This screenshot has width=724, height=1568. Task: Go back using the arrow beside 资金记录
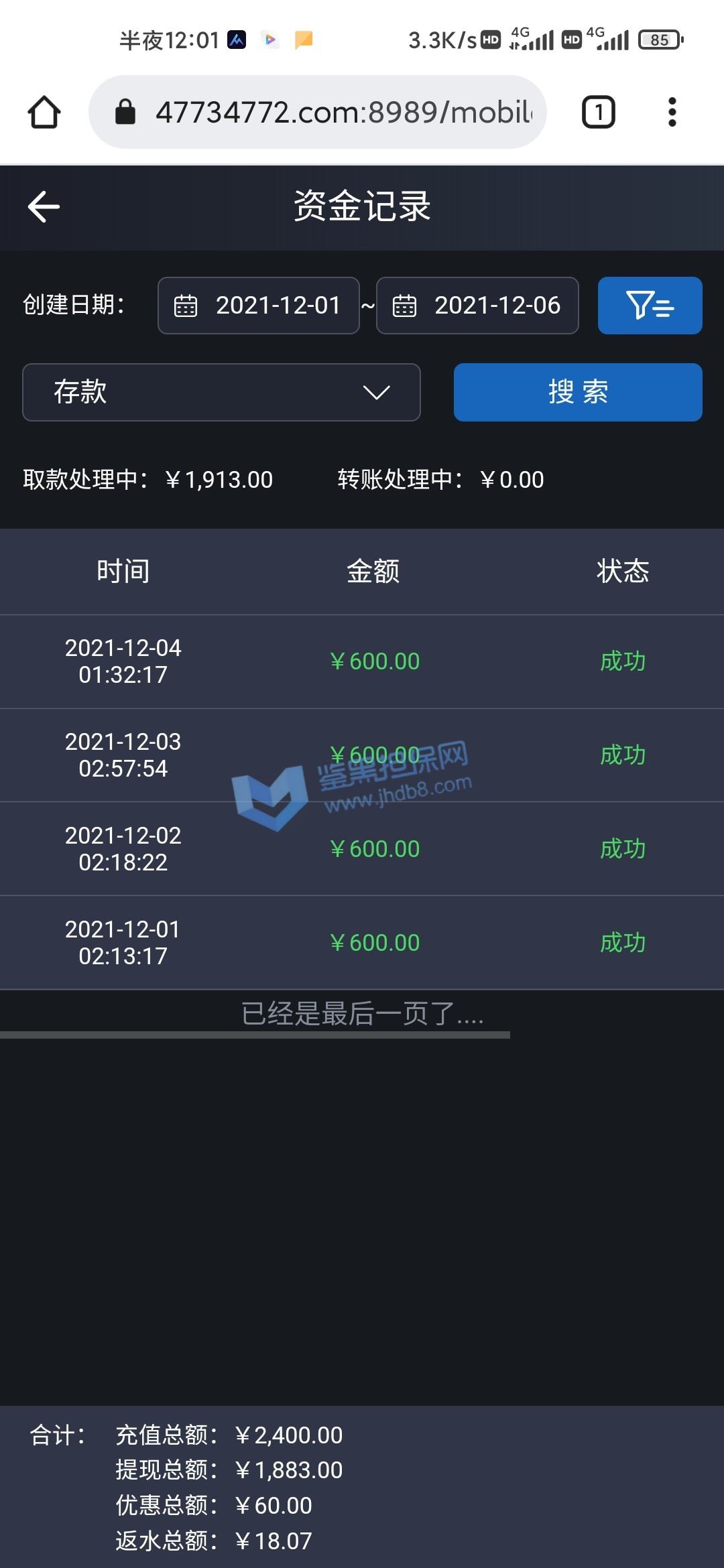44,206
